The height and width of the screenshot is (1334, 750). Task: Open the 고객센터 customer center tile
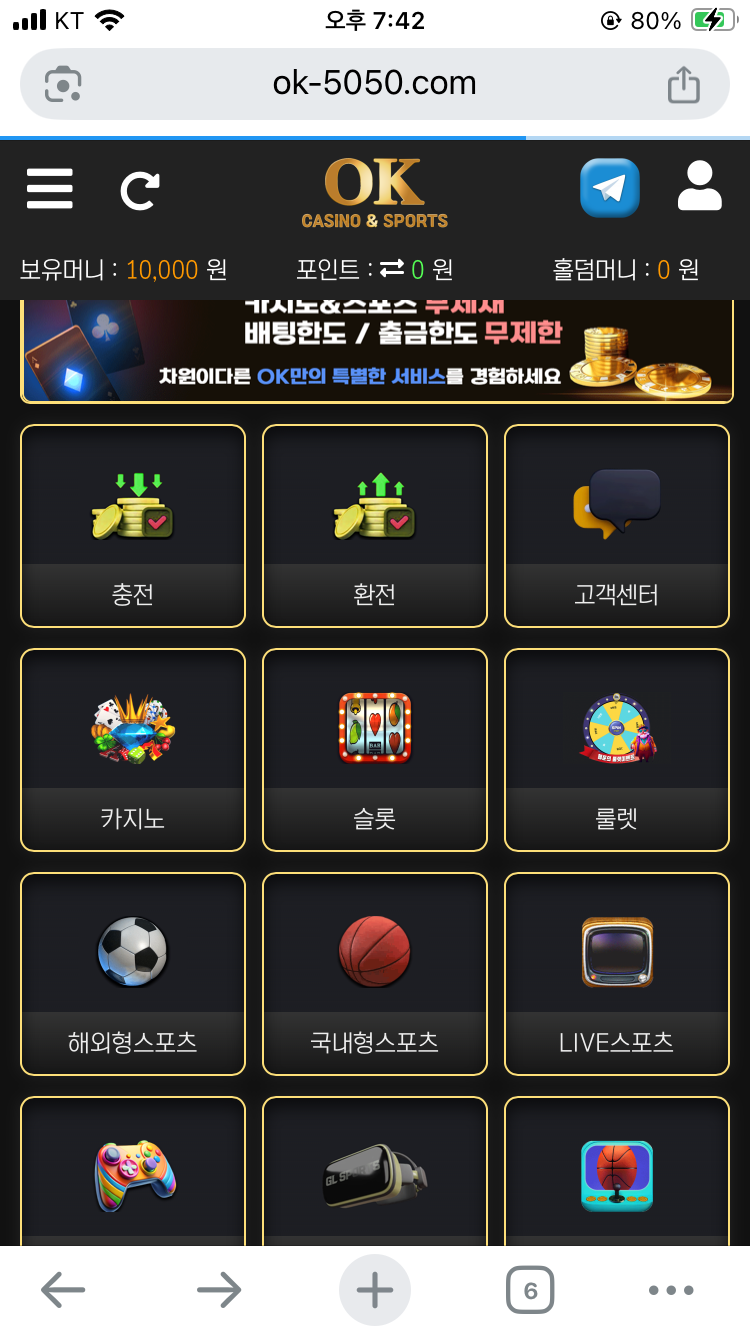click(617, 526)
